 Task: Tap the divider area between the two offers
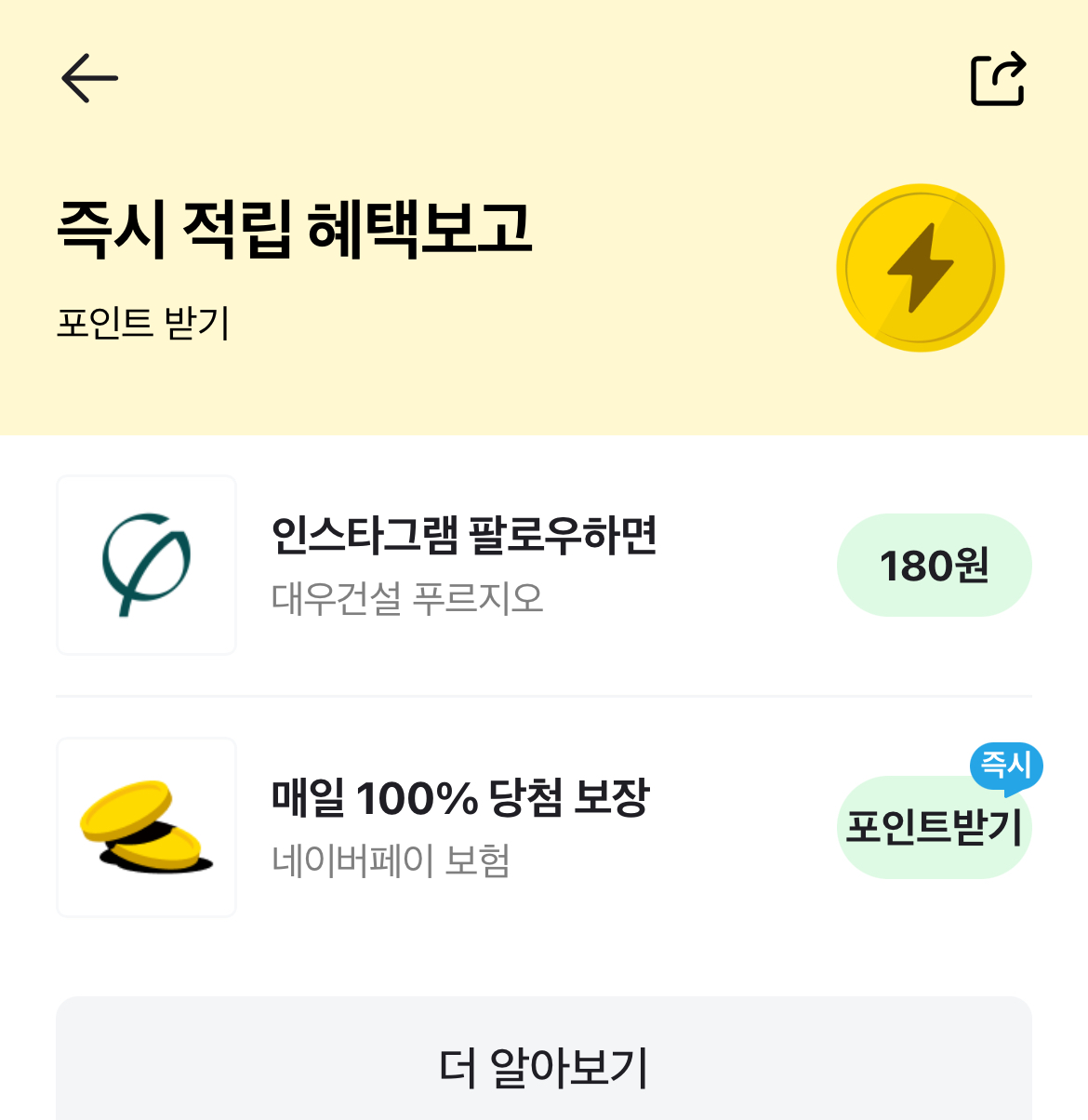pos(544,695)
